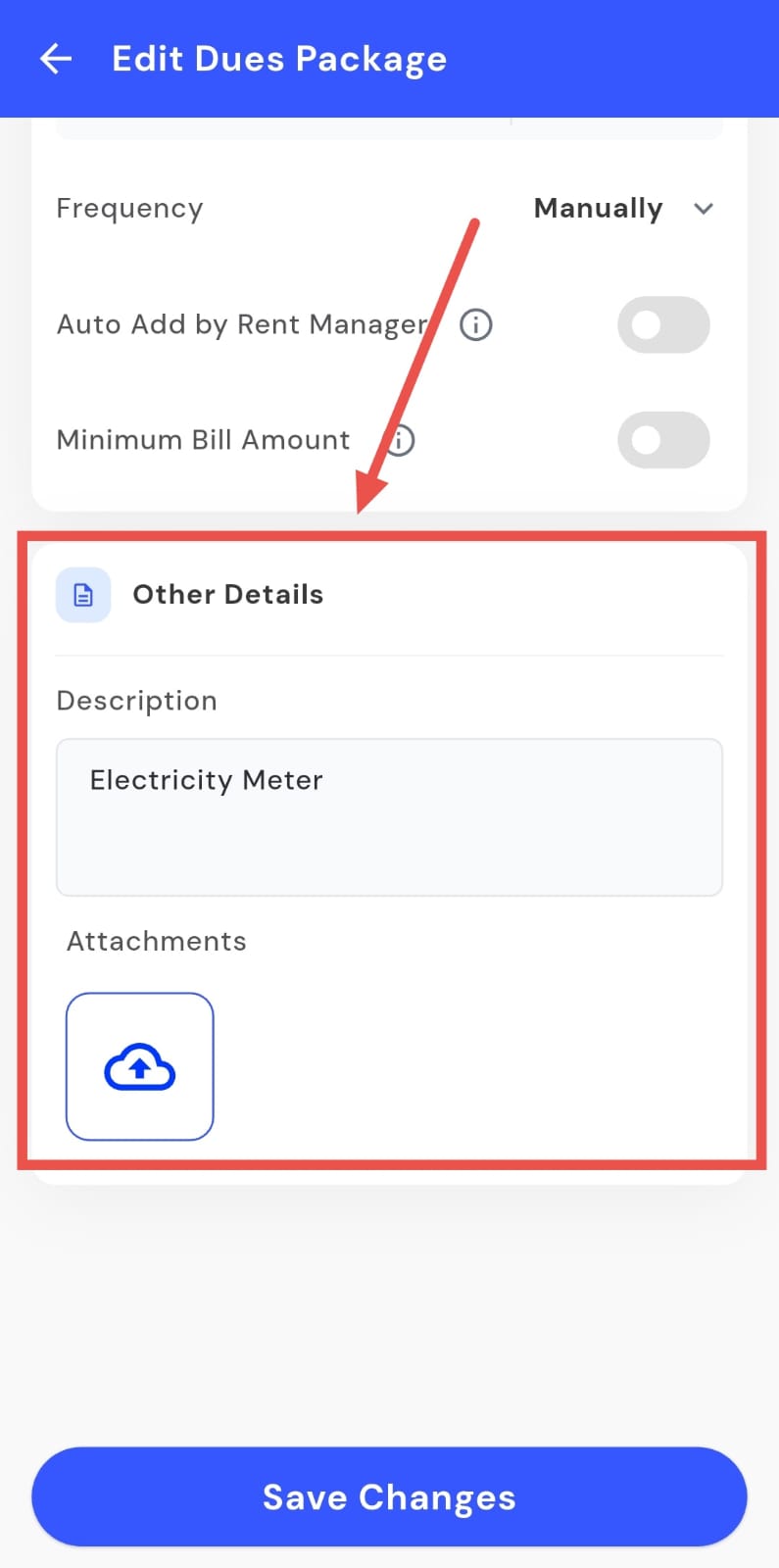Enable Auto Add by Rent Manager
This screenshot has width=779, height=1568.
pyautogui.click(x=663, y=324)
